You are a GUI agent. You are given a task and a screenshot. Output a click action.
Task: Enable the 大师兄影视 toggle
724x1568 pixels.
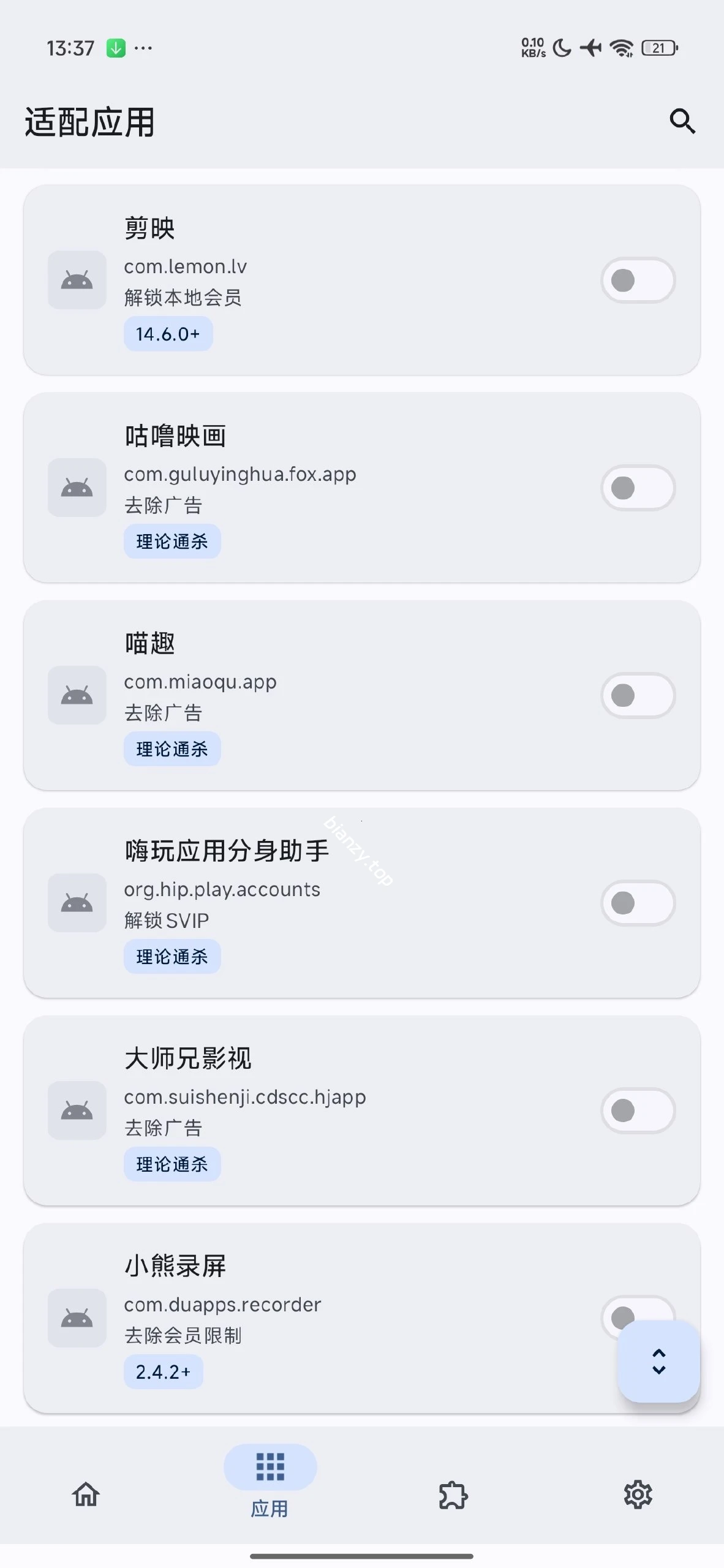click(638, 1110)
